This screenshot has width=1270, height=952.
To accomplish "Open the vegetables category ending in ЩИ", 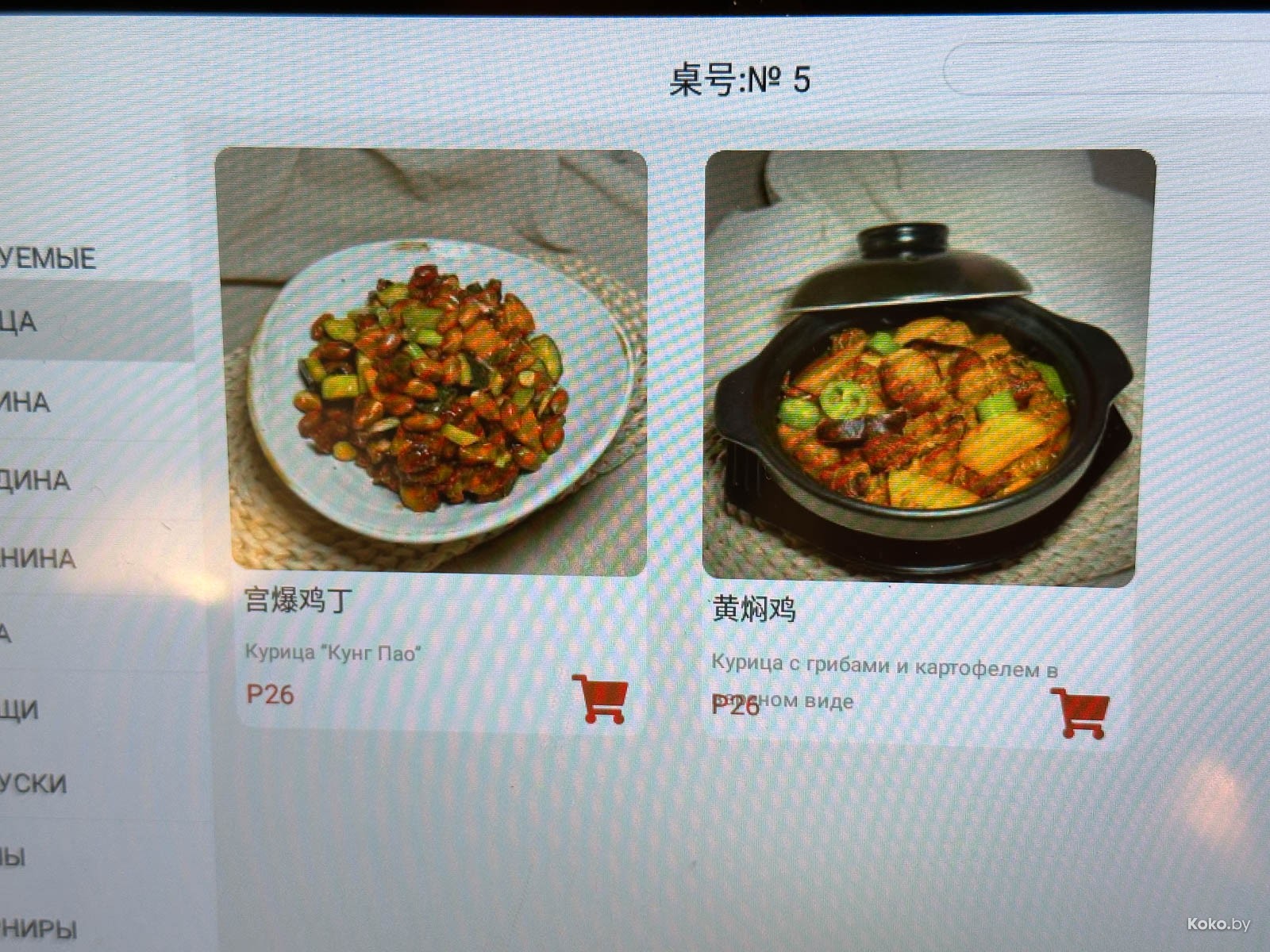I will click(20, 709).
